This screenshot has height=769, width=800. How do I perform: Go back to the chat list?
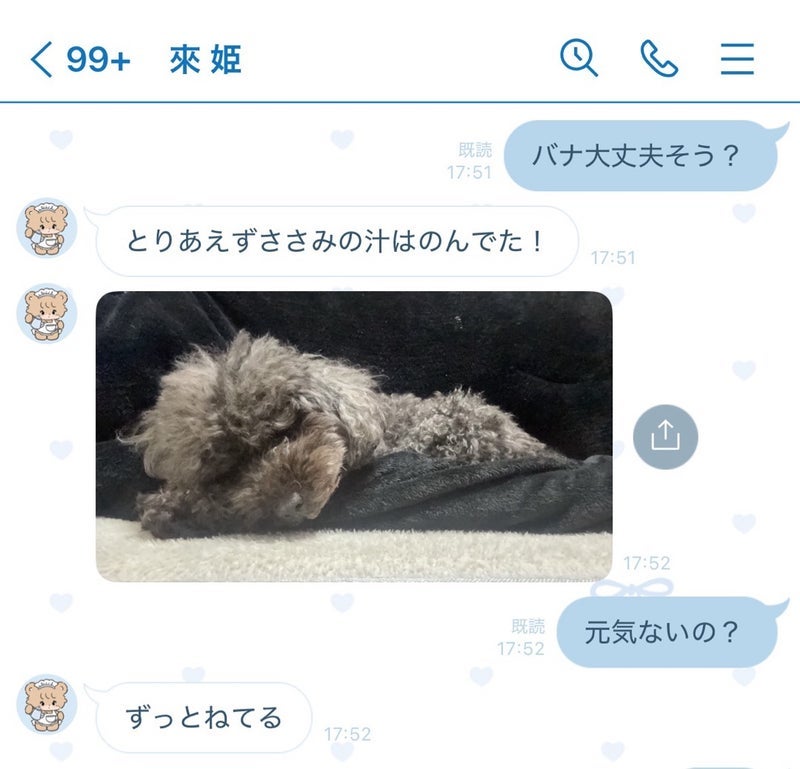coord(42,60)
